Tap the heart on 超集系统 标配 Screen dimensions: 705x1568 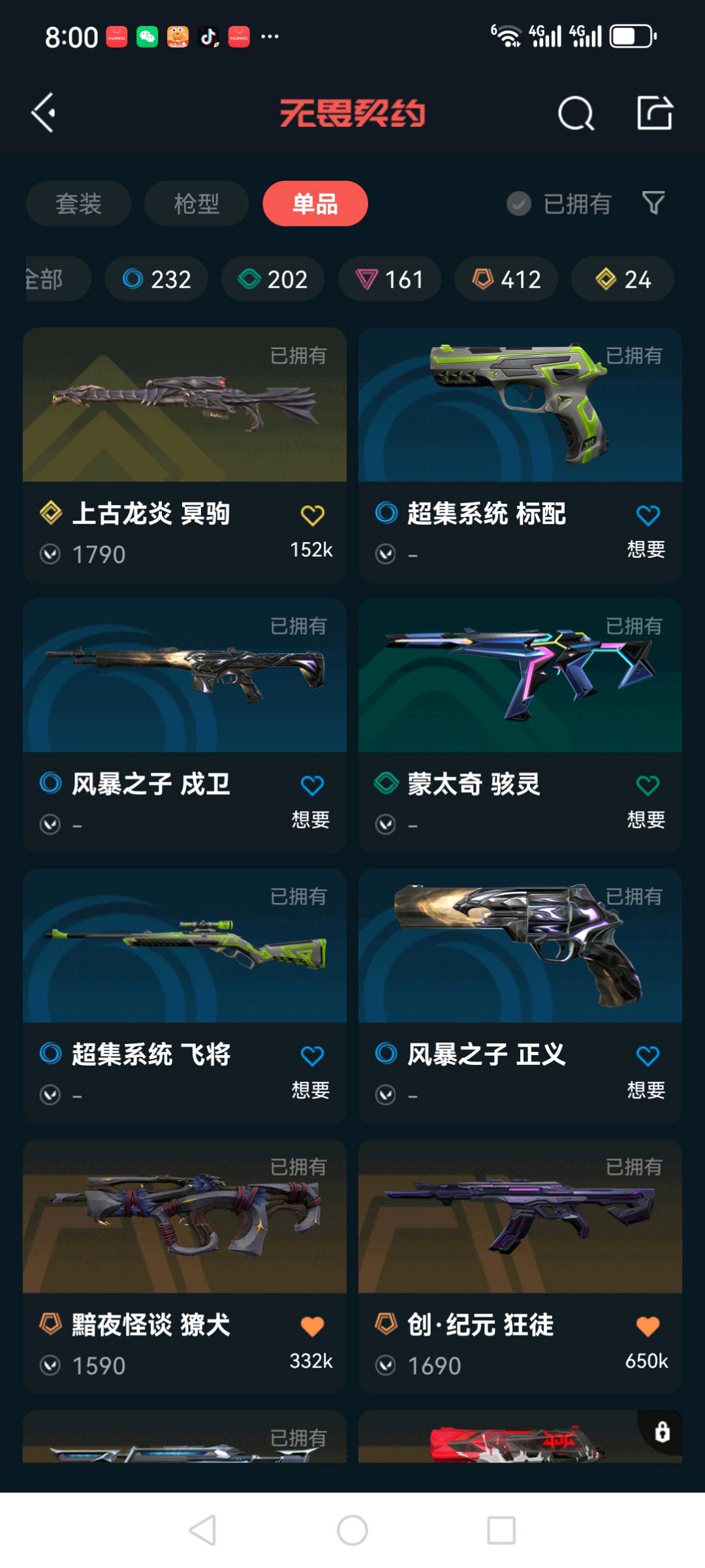(648, 515)
